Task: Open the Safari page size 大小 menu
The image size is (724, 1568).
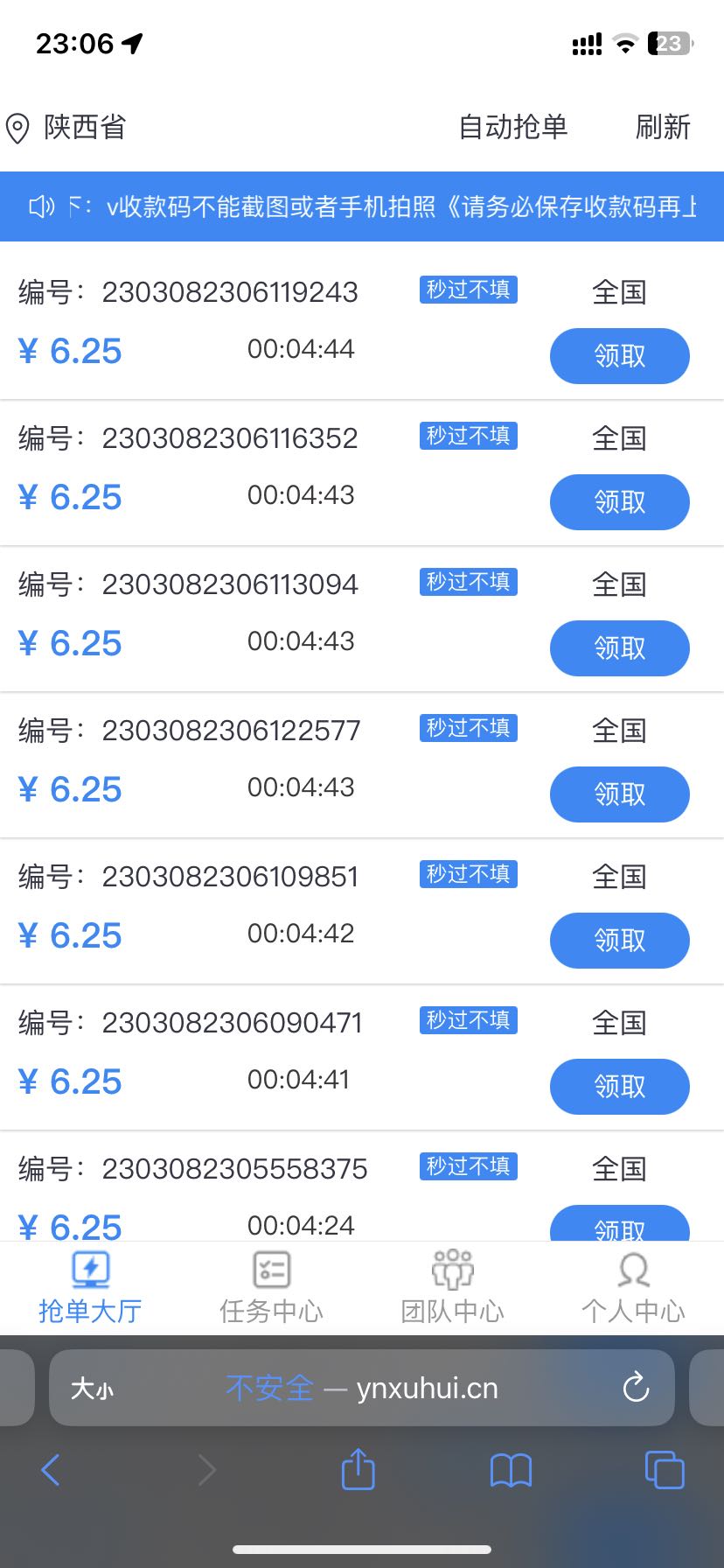Action: (x=92, y=1389)
